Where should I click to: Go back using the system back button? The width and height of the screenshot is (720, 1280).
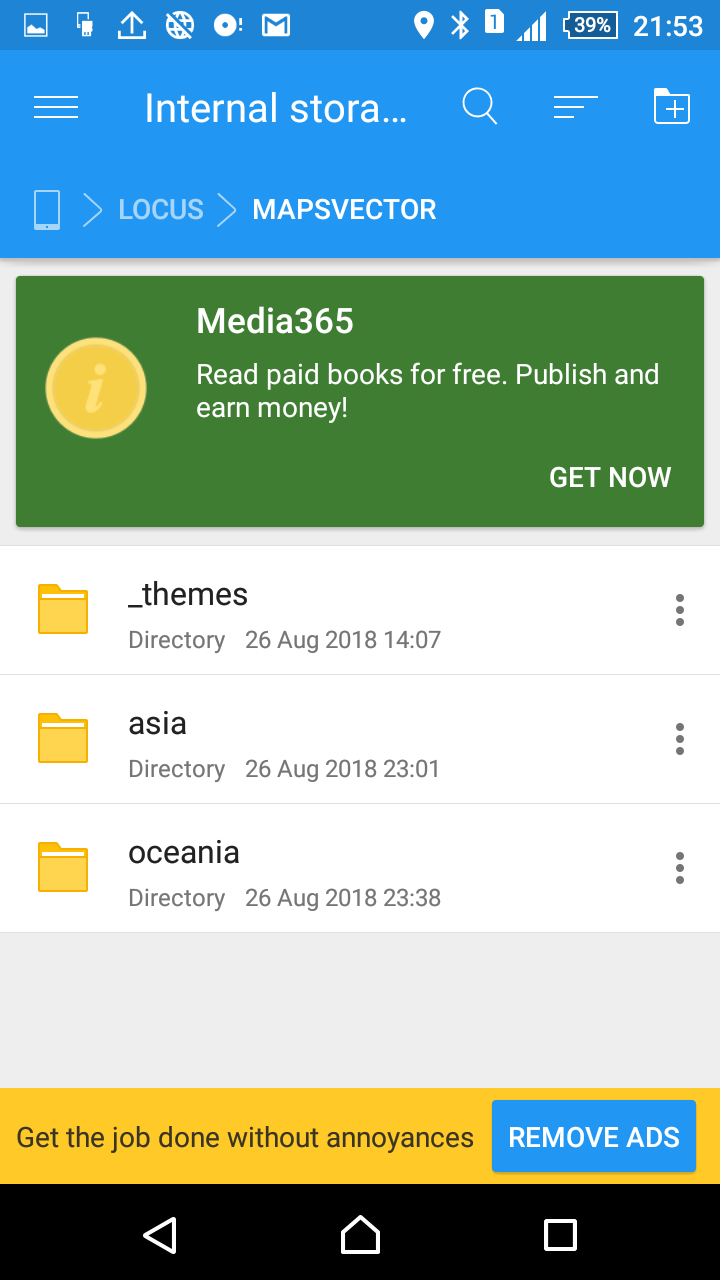pyautogui.click(x=160, y=1235)
